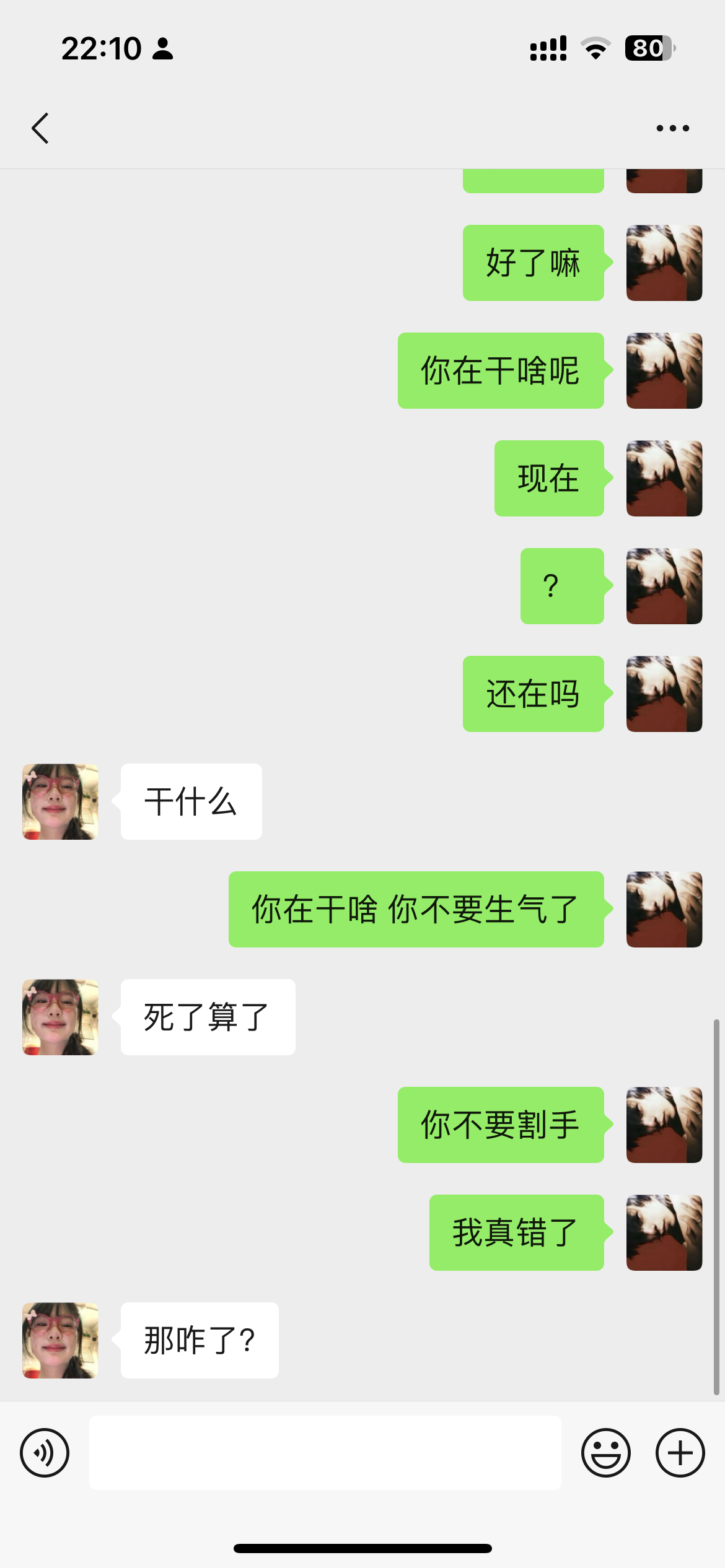Image resolution: width=725 pixels, height=1568 pixels.
Task: Open own avatar beside 我真错了
Action: (x=664, y=1233)
